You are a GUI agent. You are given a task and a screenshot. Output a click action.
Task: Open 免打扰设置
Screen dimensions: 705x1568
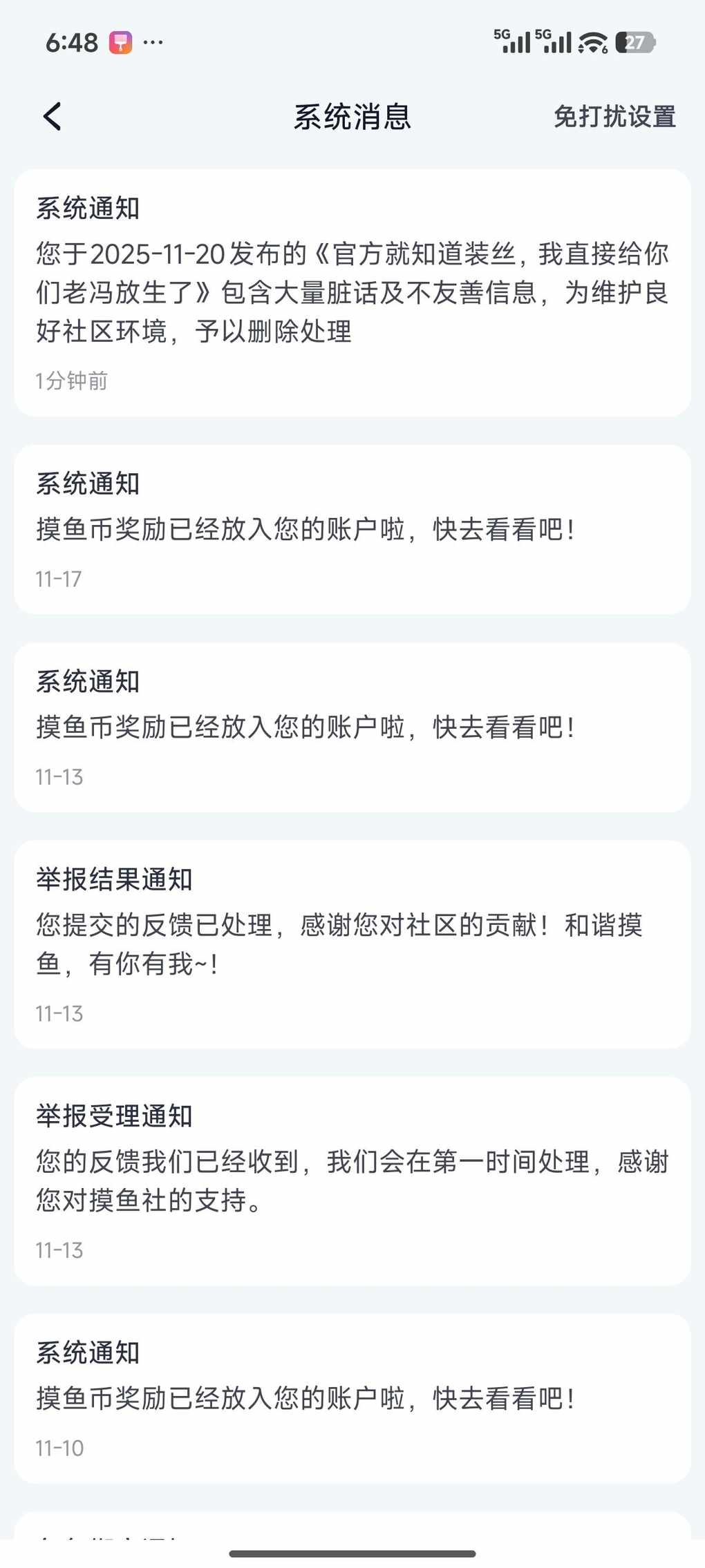(x=614, y=117)
